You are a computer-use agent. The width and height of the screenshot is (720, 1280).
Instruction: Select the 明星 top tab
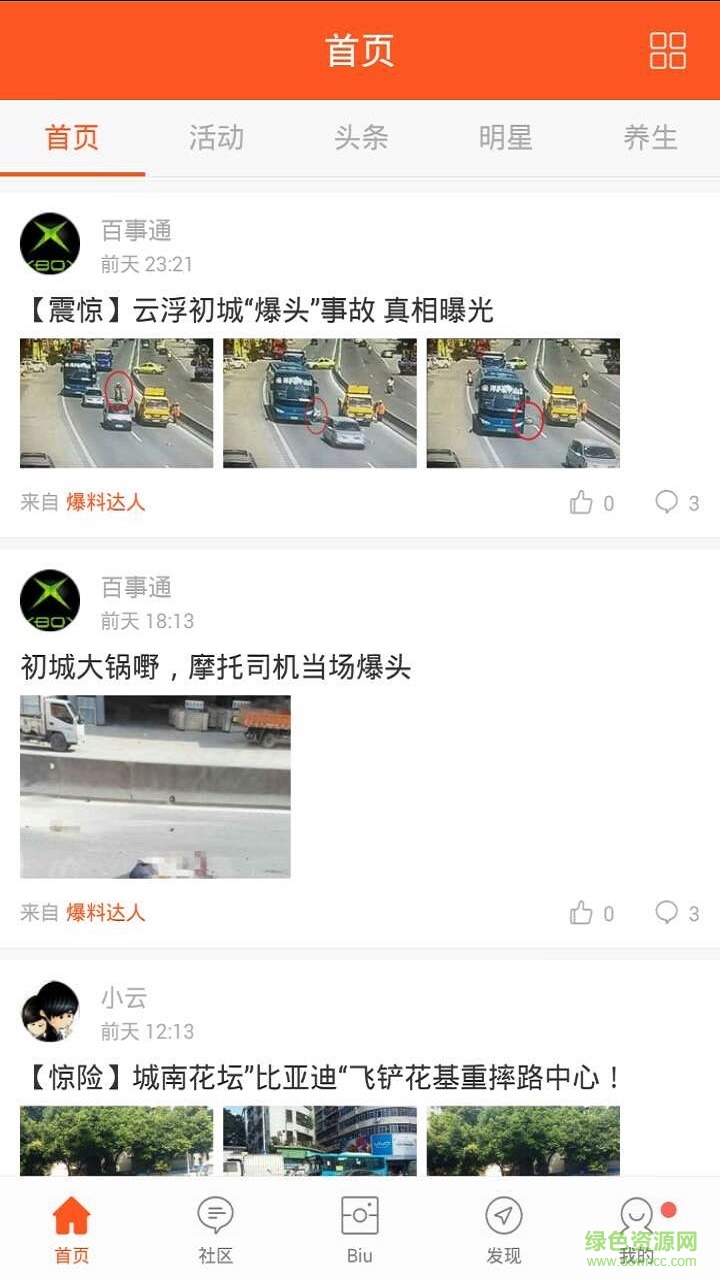click(505, 138)
